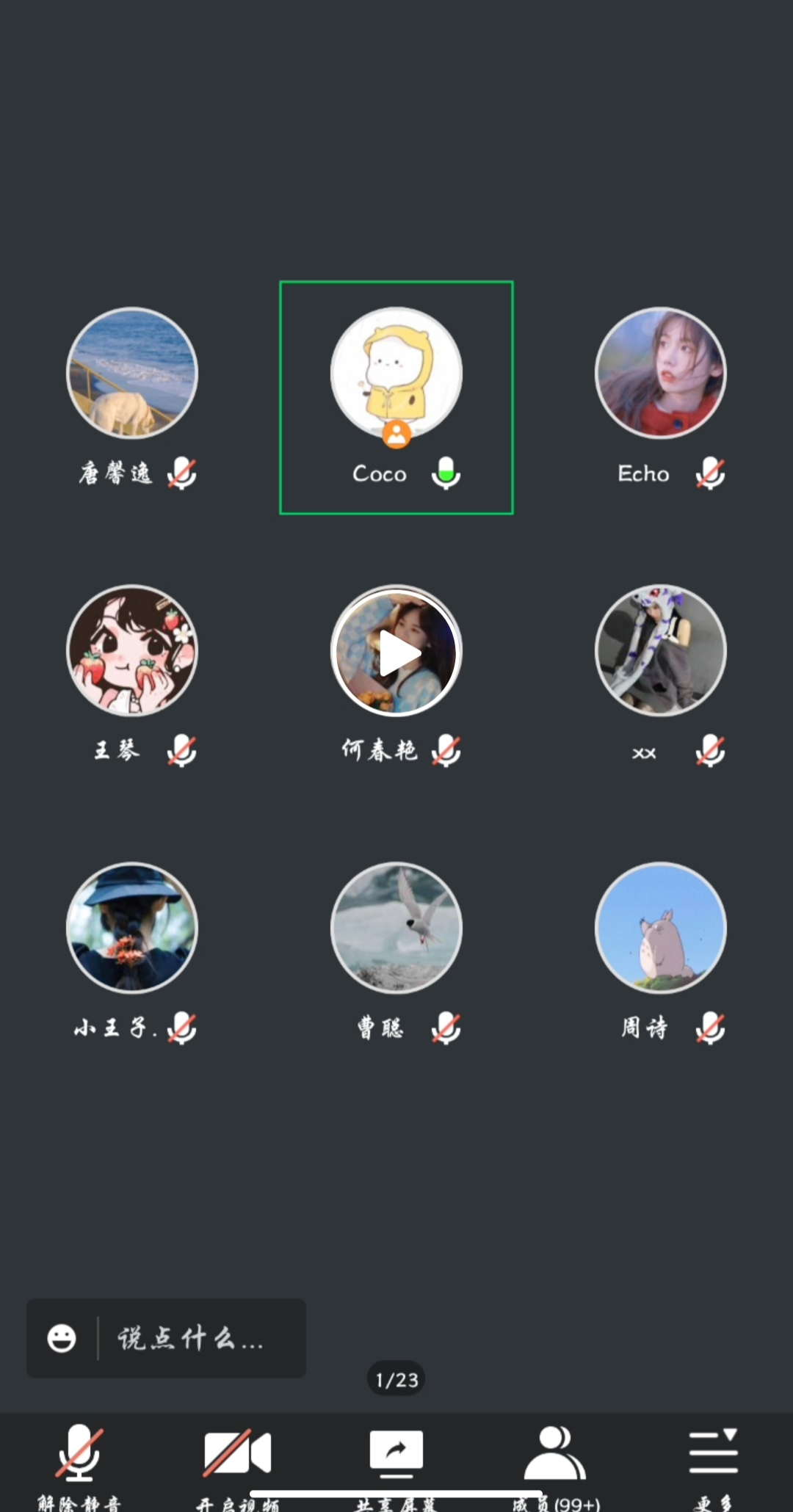Open the 更多 more options menu
The width and height of the screenshot is (793, 1512).
713,1463
